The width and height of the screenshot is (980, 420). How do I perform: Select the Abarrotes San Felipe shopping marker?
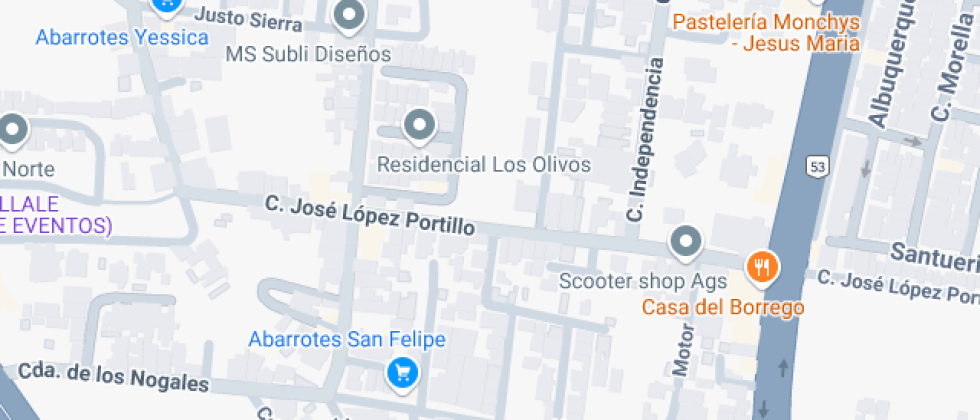[x=403, y=374]
